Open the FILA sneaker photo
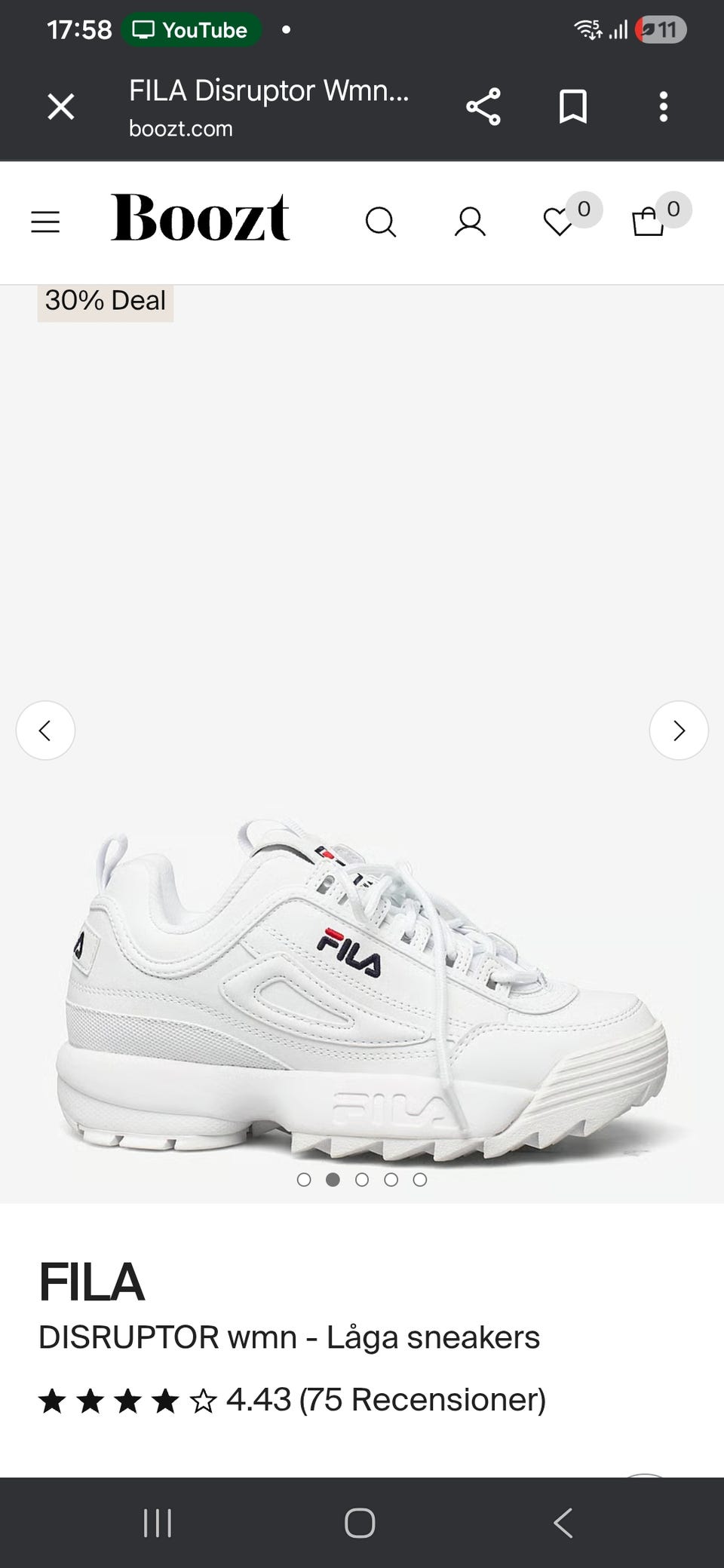The width and height of the screenshot is (724, 1568). 362,988
